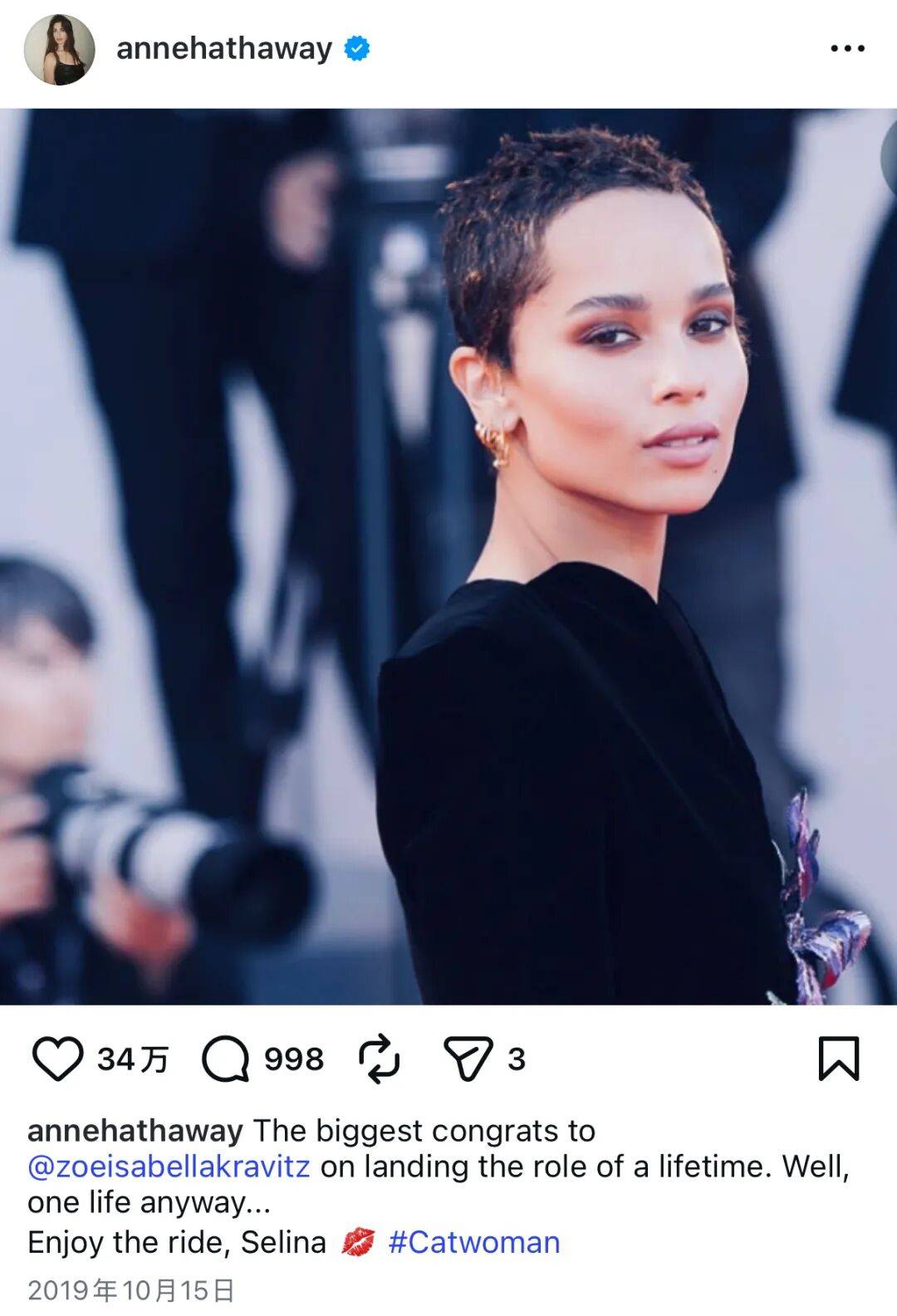Like this post with the heart icon

click(57, 1059)
